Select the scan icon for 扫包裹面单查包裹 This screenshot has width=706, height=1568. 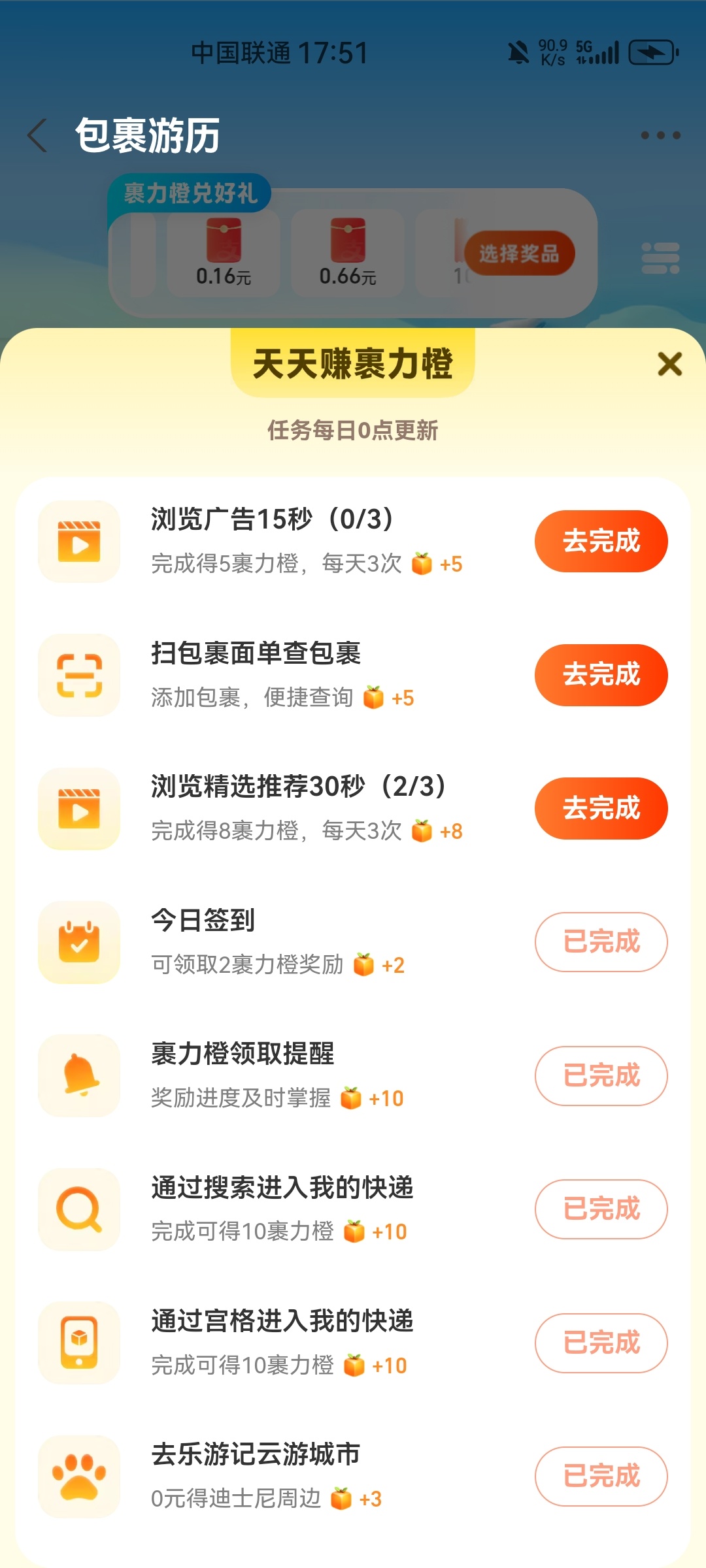point(78,674)
